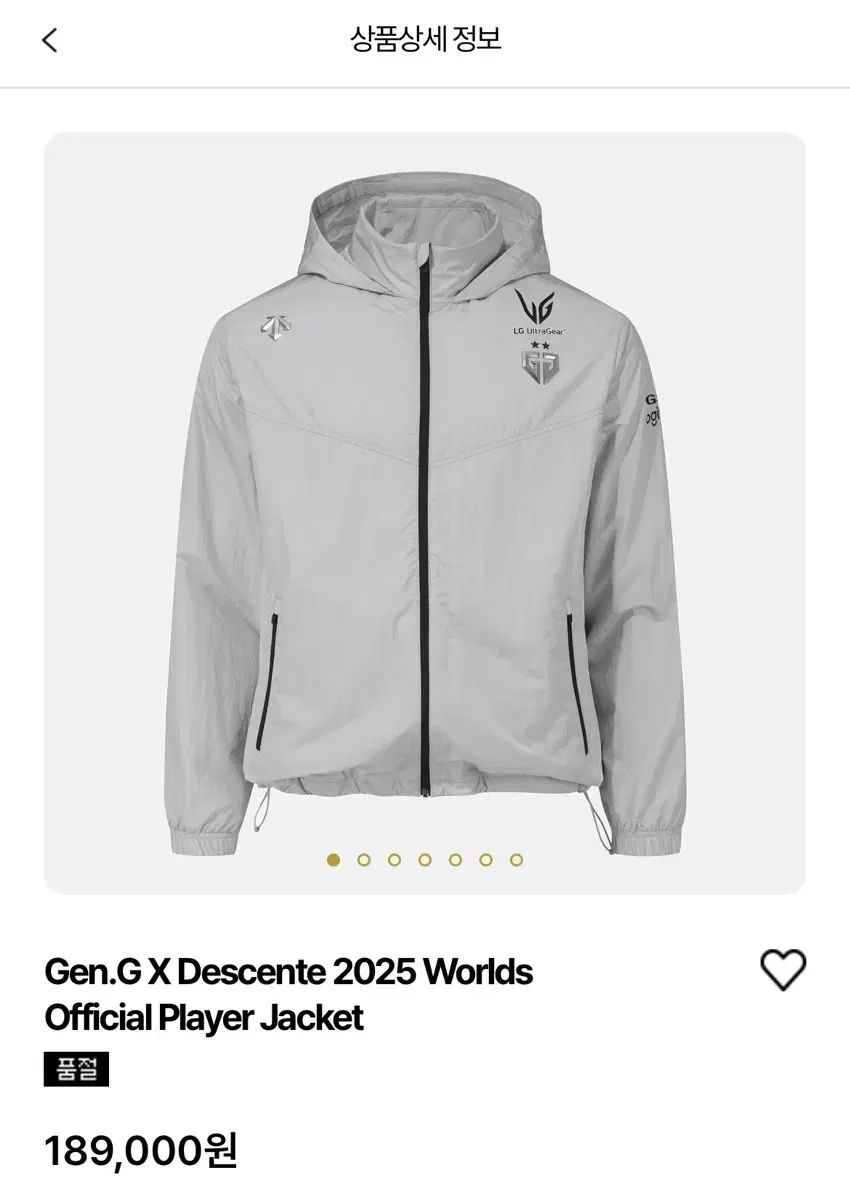Screen dimensions: 850x1200
Task: Jump to the last carousel dot
Action: click(517, 858)
